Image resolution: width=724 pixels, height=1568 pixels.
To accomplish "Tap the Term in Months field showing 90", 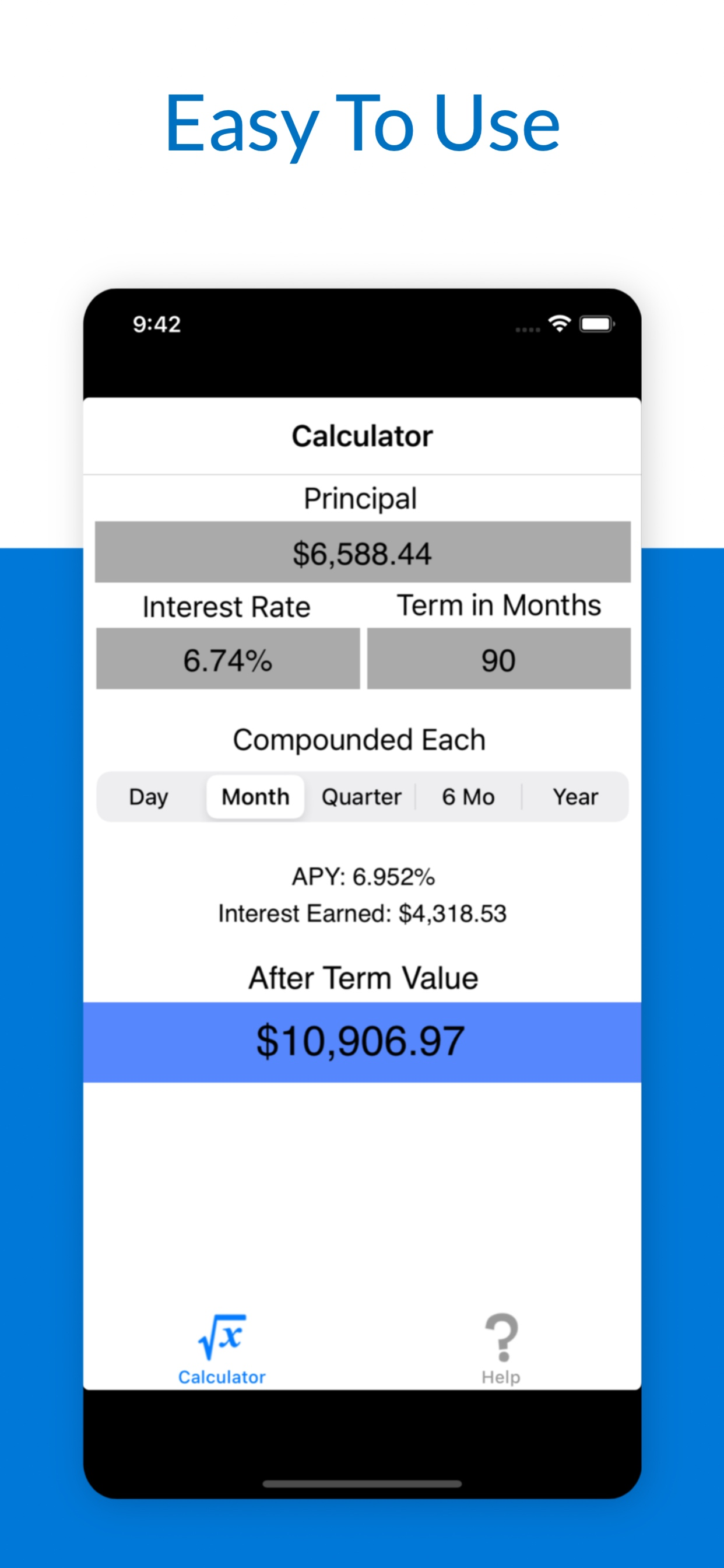I will pyautogui.click(x=498, y=659).
